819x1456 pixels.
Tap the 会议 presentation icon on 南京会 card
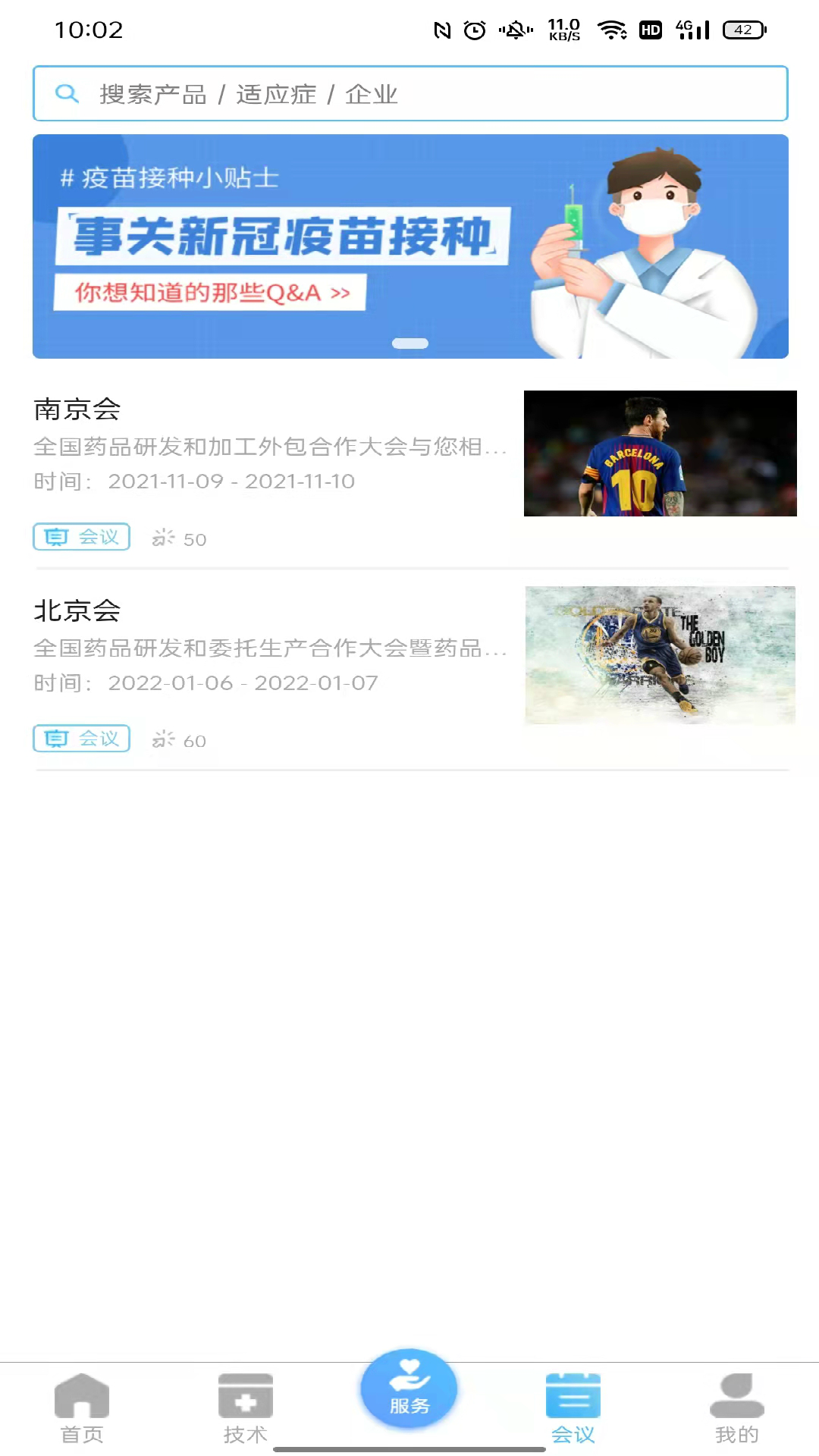pos(57,537)
